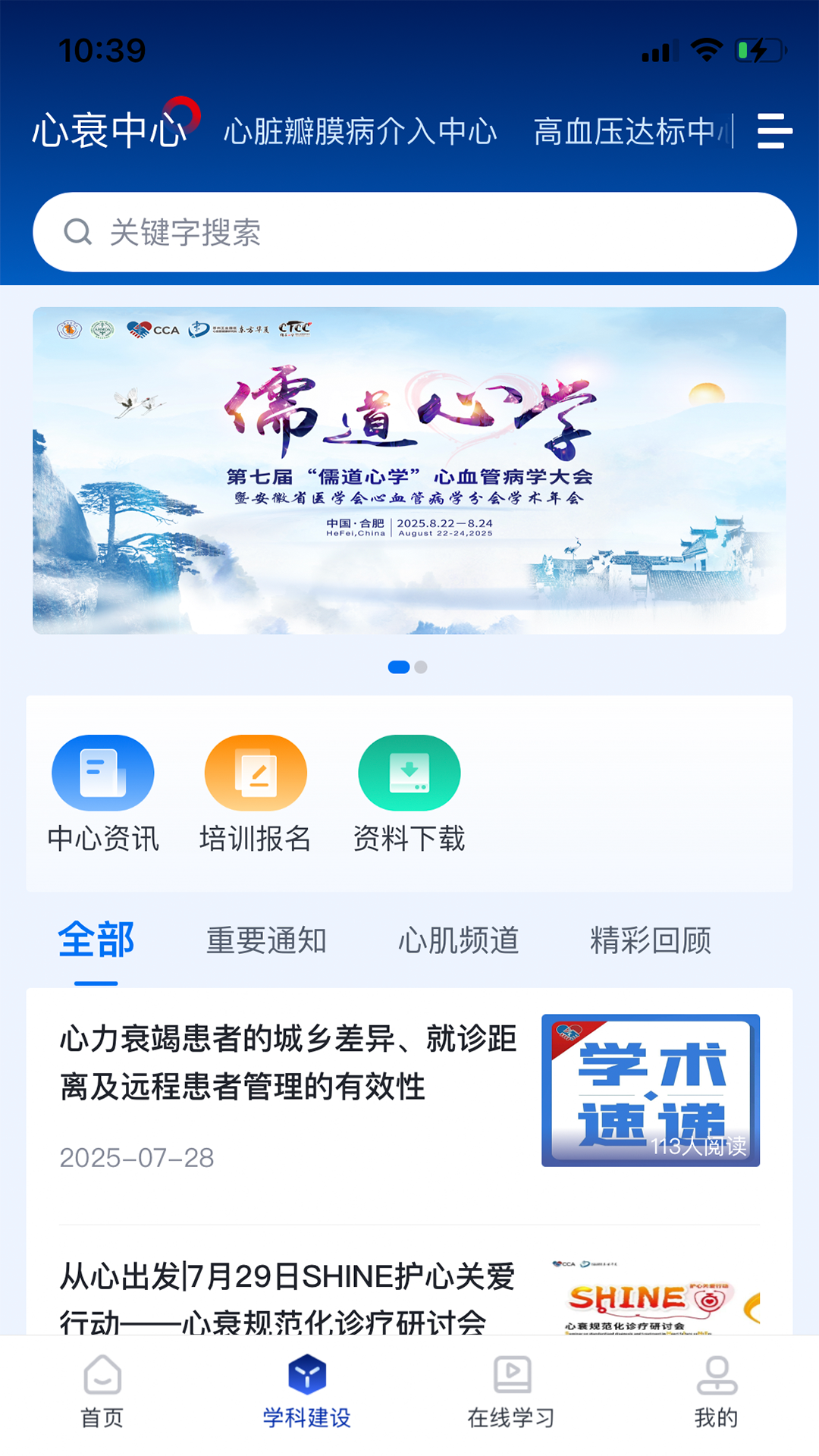
Task: Select the 心衰中心 tab
Action: [110, 130]
